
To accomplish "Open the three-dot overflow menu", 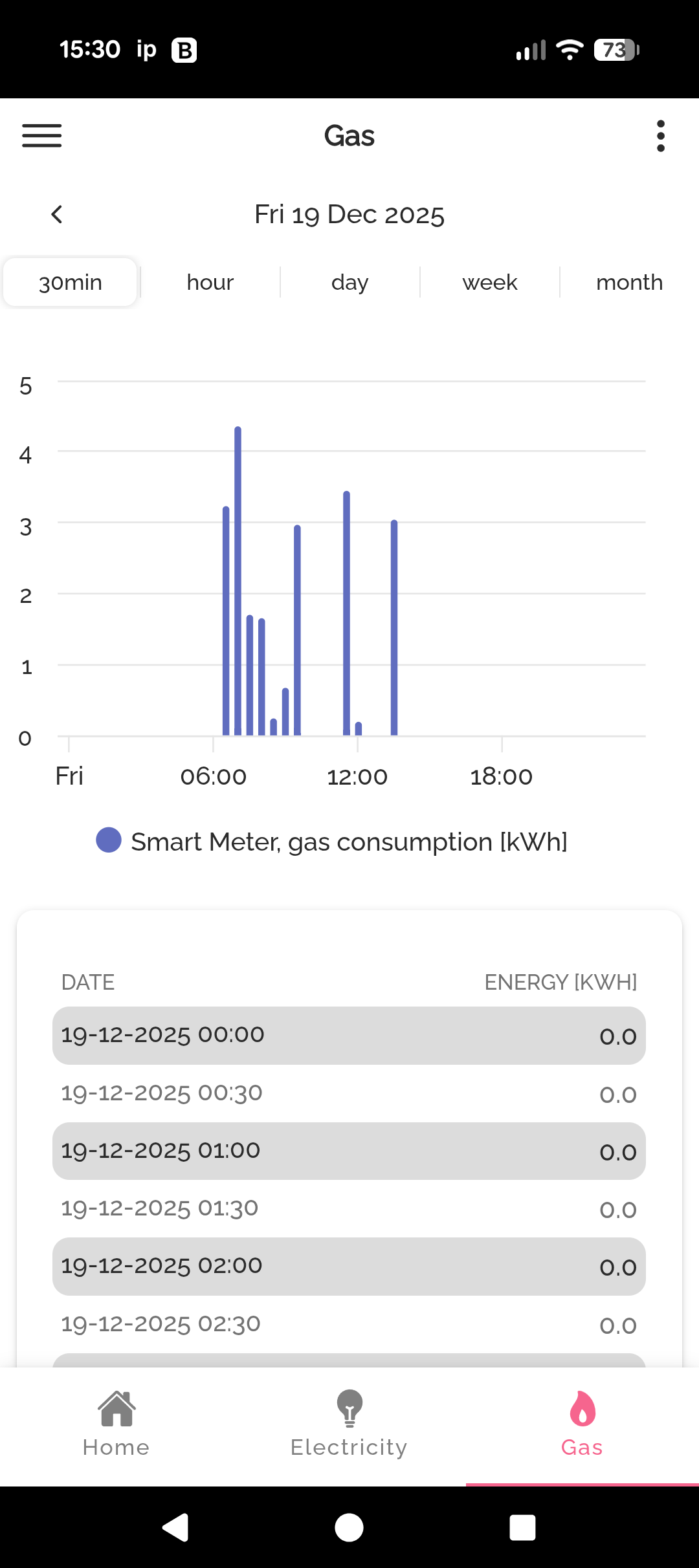I will click(660, 136).
